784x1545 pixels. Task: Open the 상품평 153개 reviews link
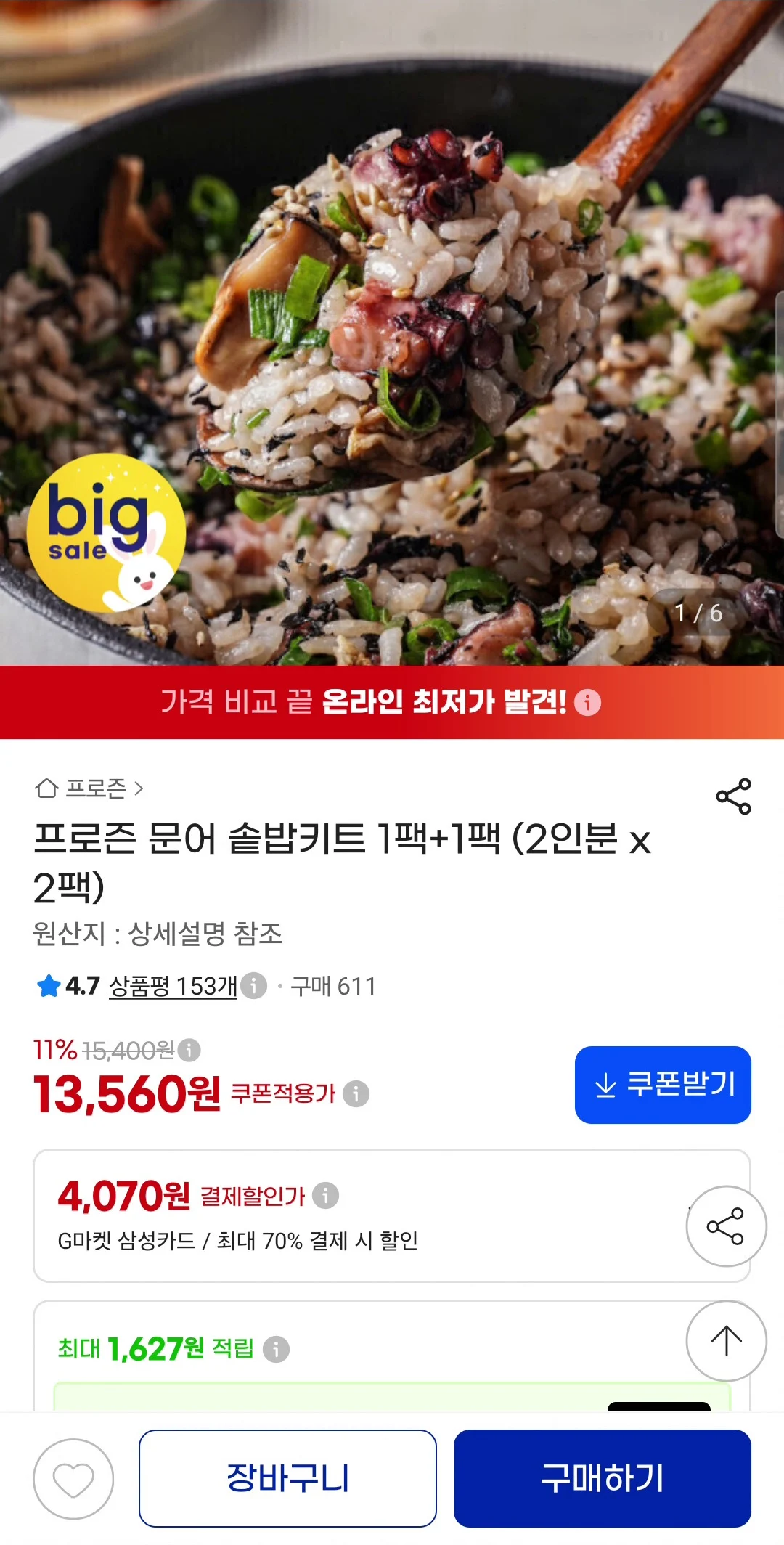[173, 986]
